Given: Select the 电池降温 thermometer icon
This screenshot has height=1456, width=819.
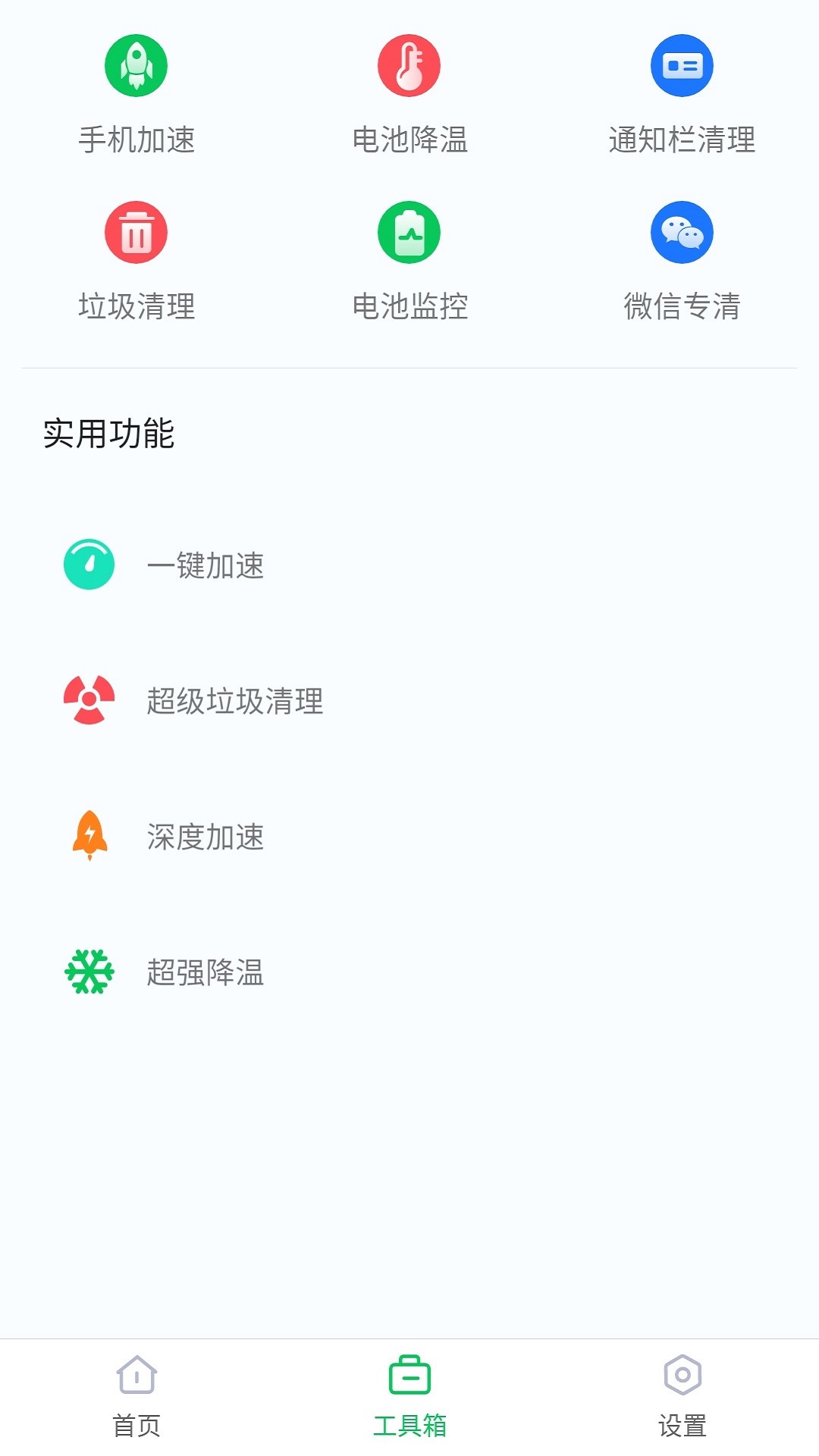Looking at the screenshot, I should [x=409, y=65].
